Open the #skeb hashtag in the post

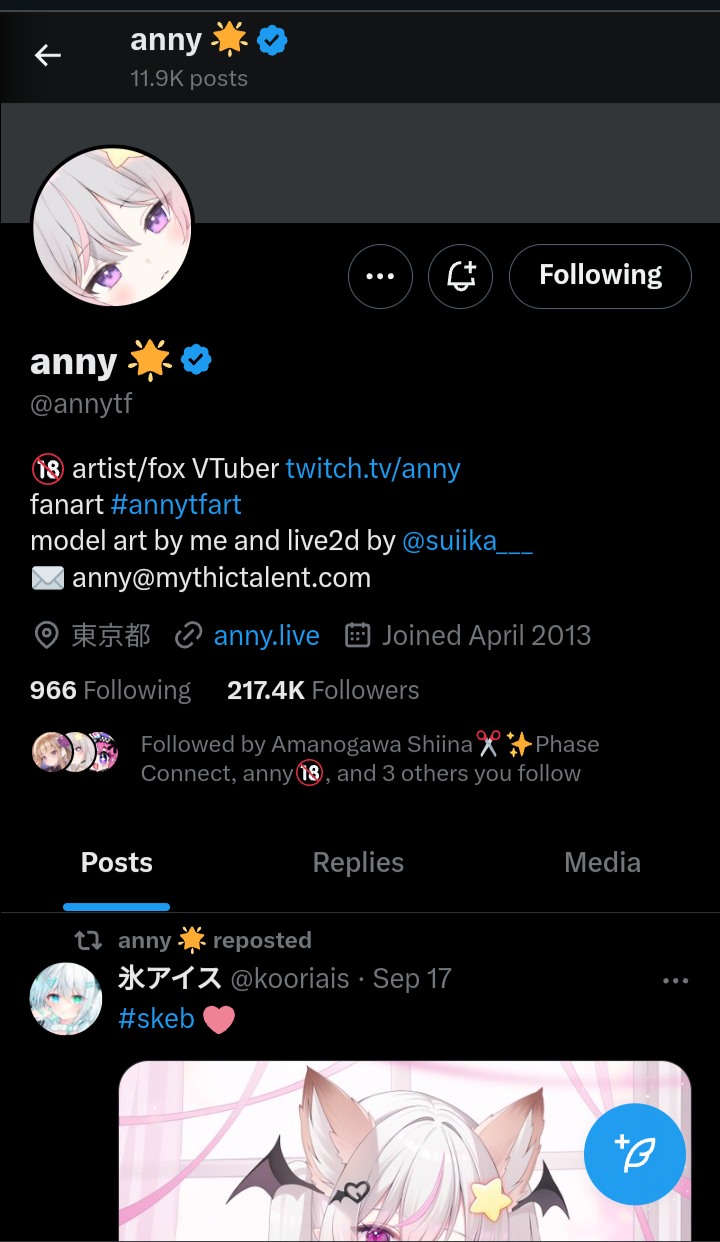[x=156, y=1020]
